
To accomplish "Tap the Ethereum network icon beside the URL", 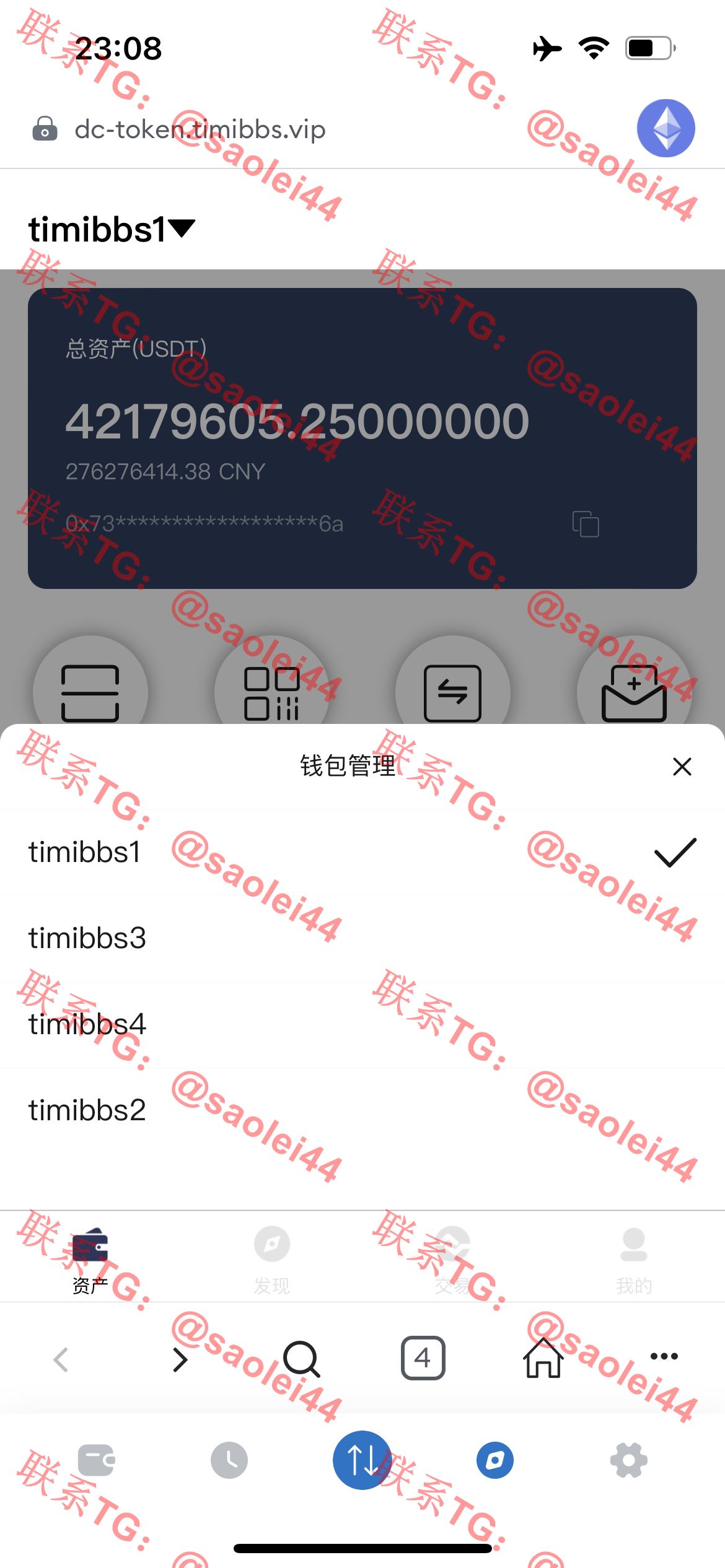I will tap(666, 128).
